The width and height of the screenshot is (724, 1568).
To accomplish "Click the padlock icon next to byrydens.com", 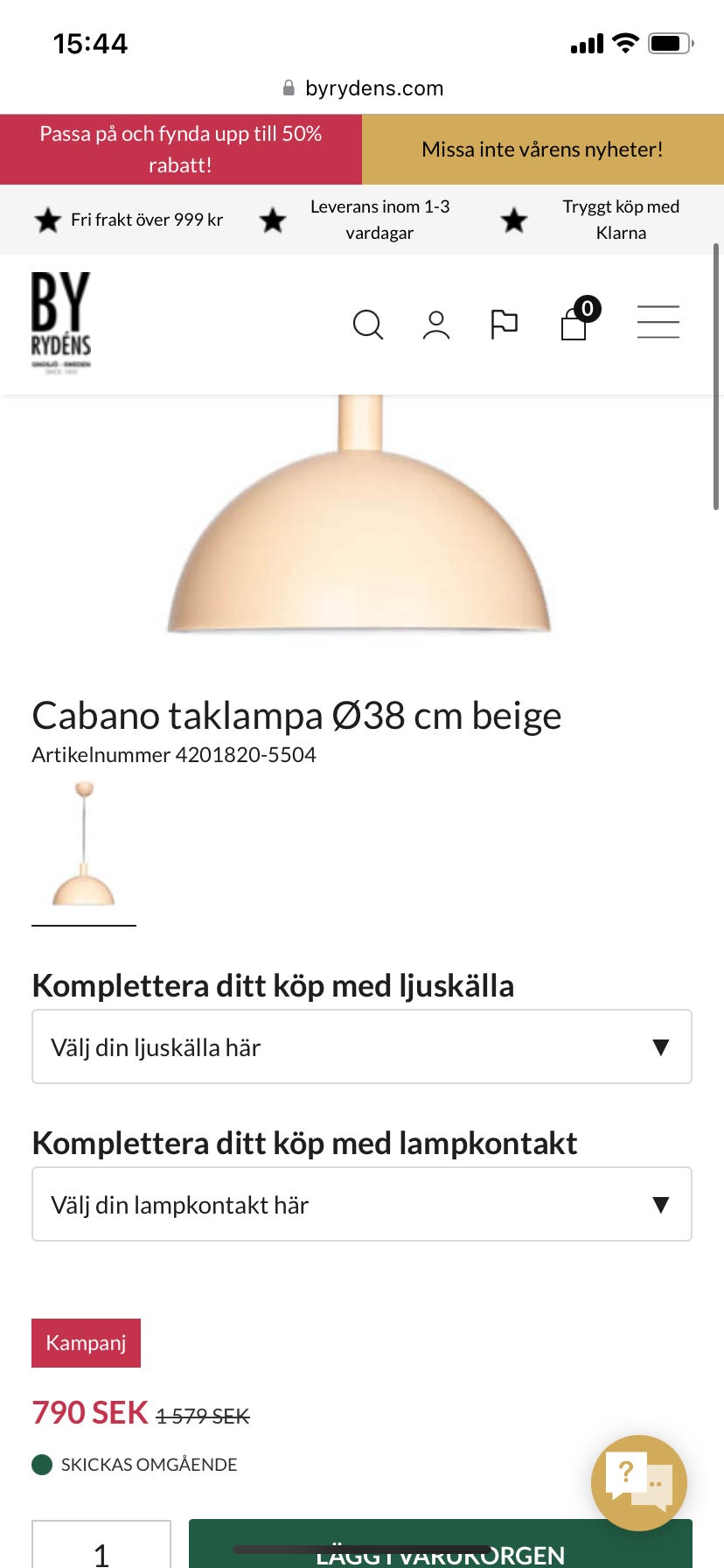I will (287, 87).
